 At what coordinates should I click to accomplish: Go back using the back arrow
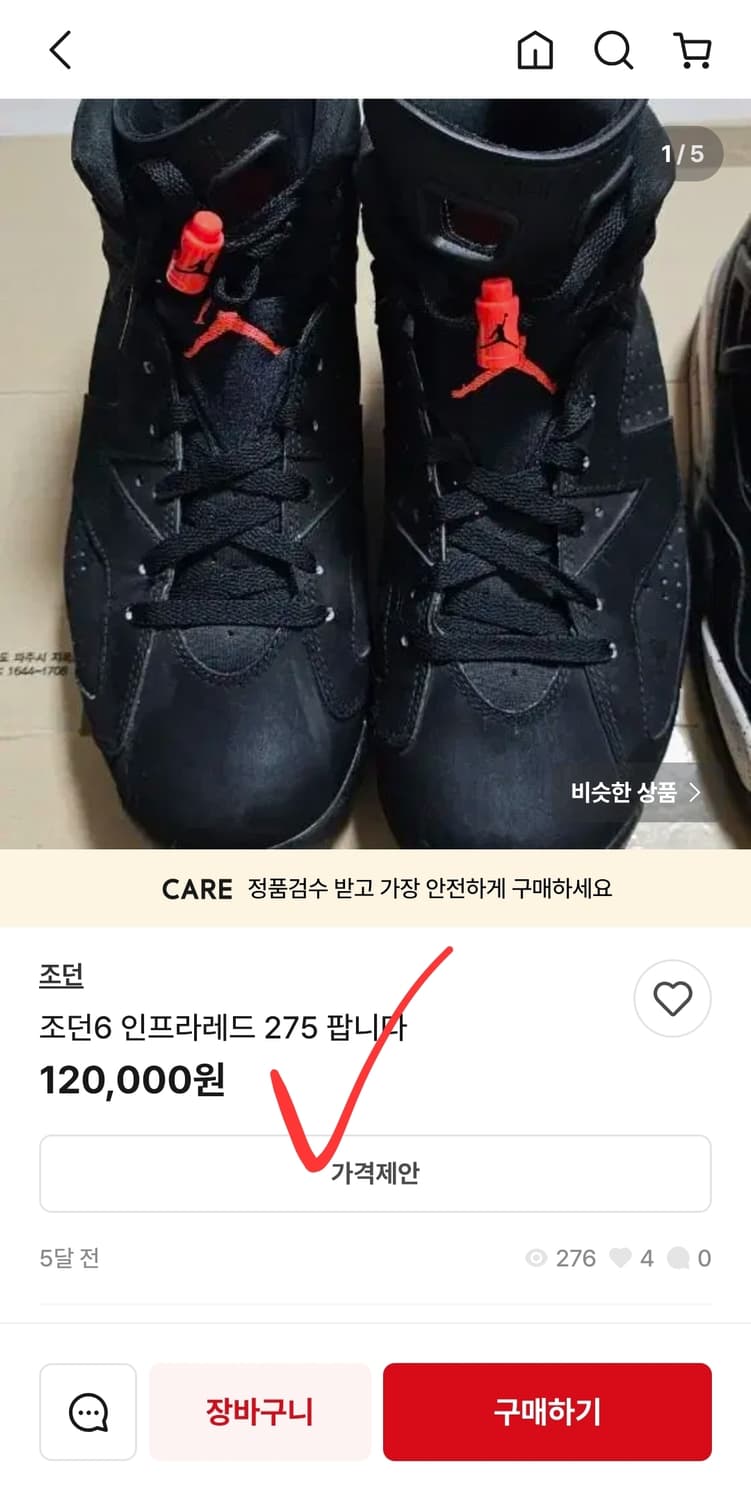[60, 50]
